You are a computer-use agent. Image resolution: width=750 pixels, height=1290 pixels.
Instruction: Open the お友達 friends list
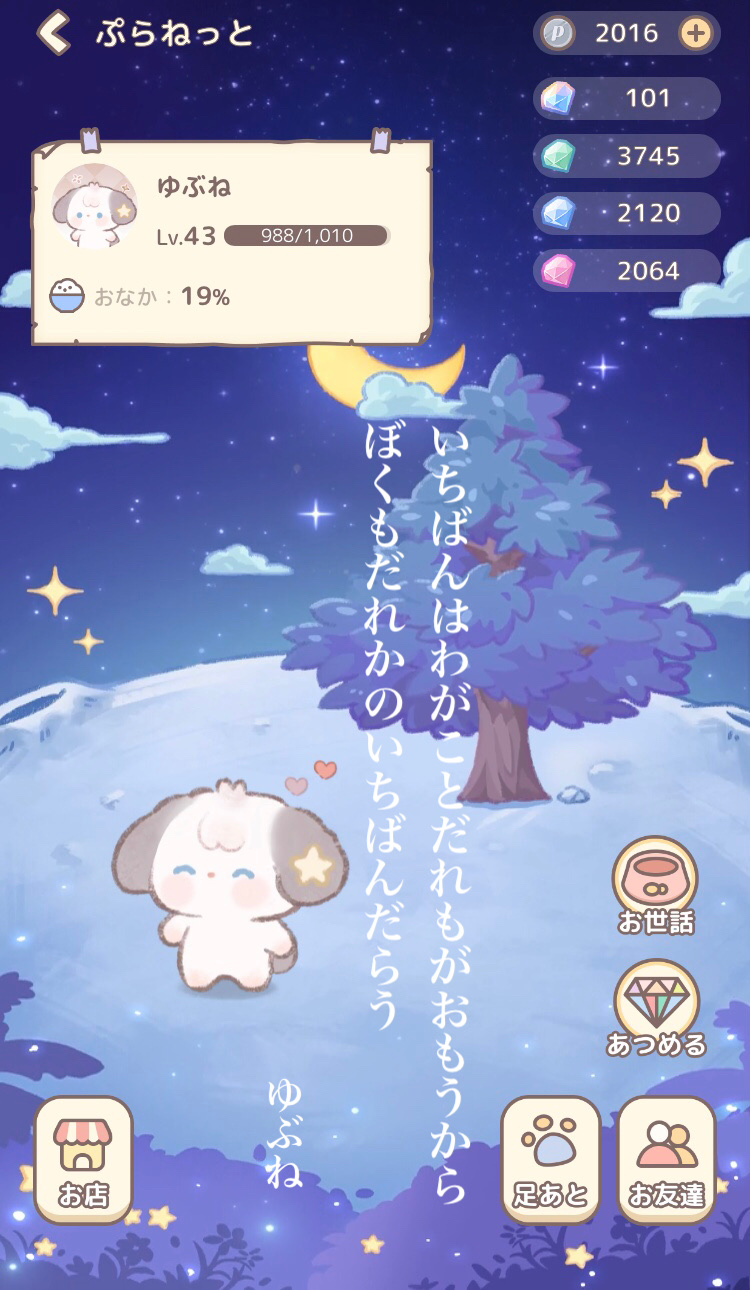pos(666,1158)
